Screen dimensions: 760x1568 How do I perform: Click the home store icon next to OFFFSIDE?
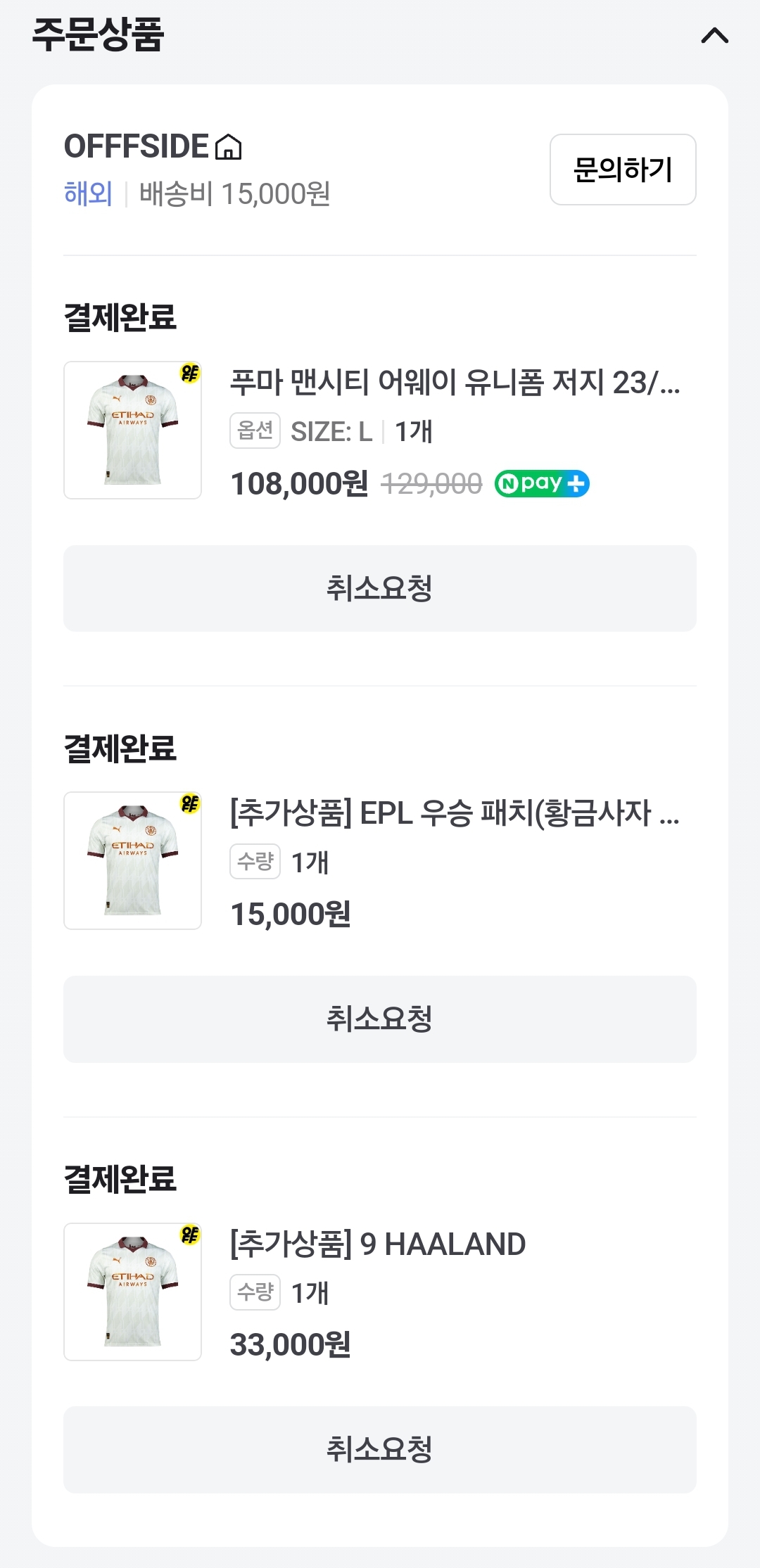229,147
